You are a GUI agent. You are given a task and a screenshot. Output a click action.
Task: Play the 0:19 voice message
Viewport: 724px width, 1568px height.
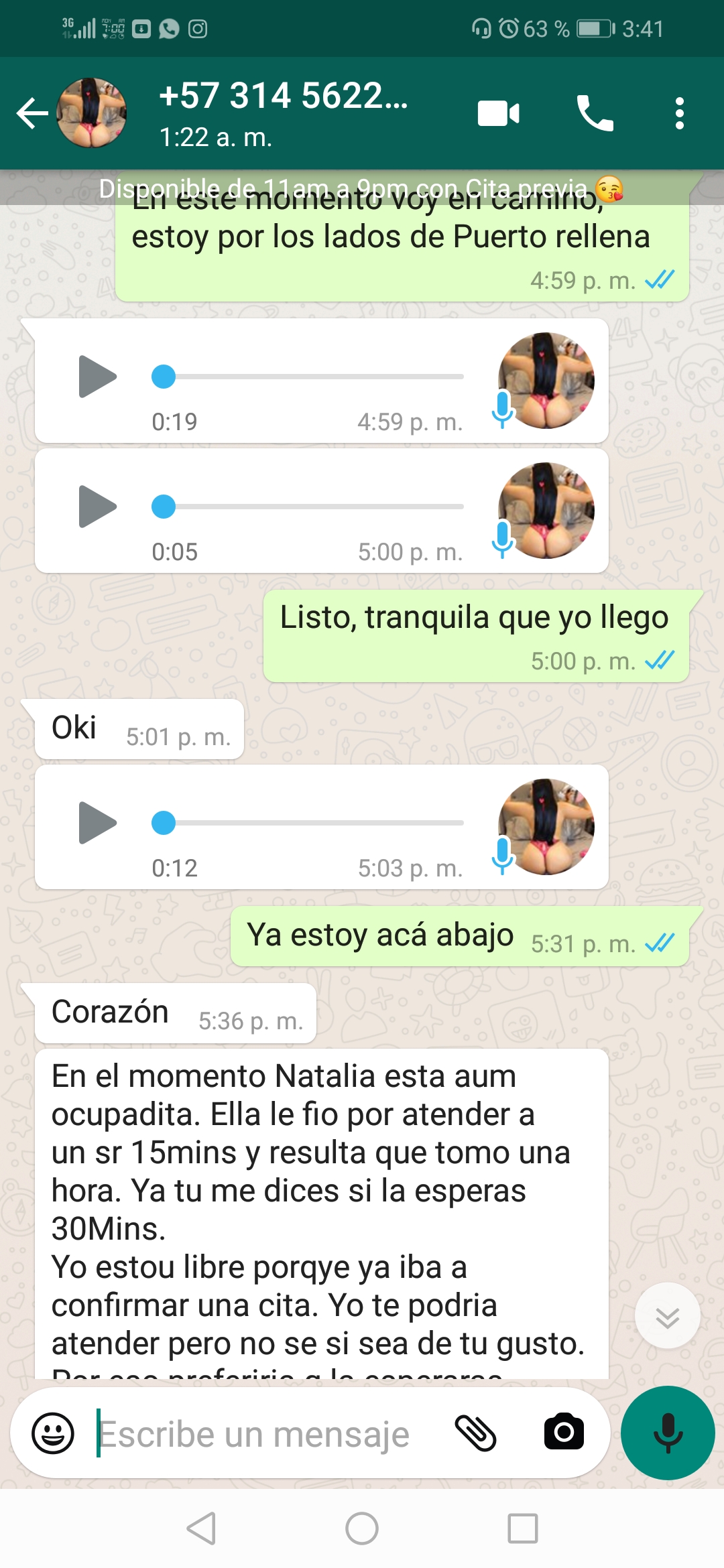pyautogui.click(x=97, y=377)
